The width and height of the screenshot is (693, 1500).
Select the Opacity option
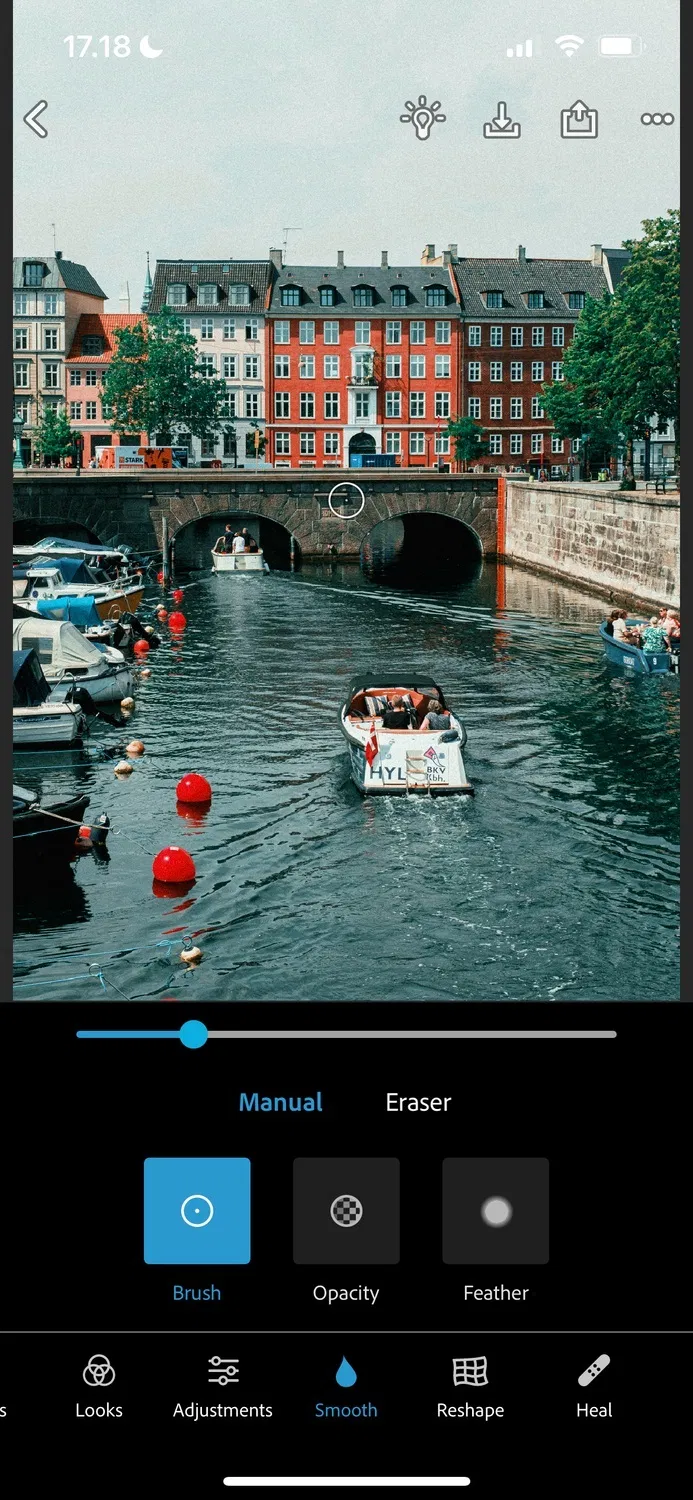pos(346,1211)
